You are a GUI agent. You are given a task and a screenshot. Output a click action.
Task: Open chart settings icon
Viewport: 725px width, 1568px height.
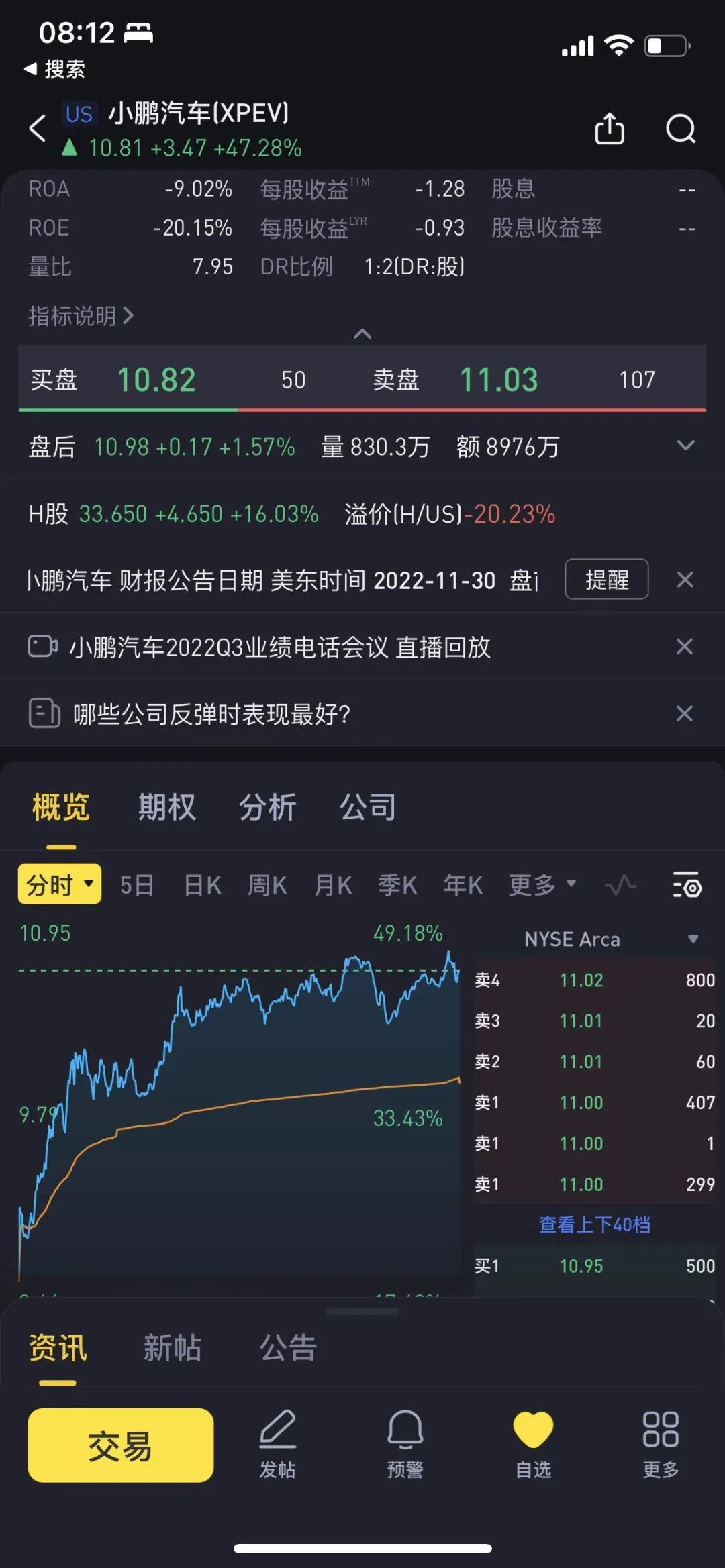coord(687,885)
